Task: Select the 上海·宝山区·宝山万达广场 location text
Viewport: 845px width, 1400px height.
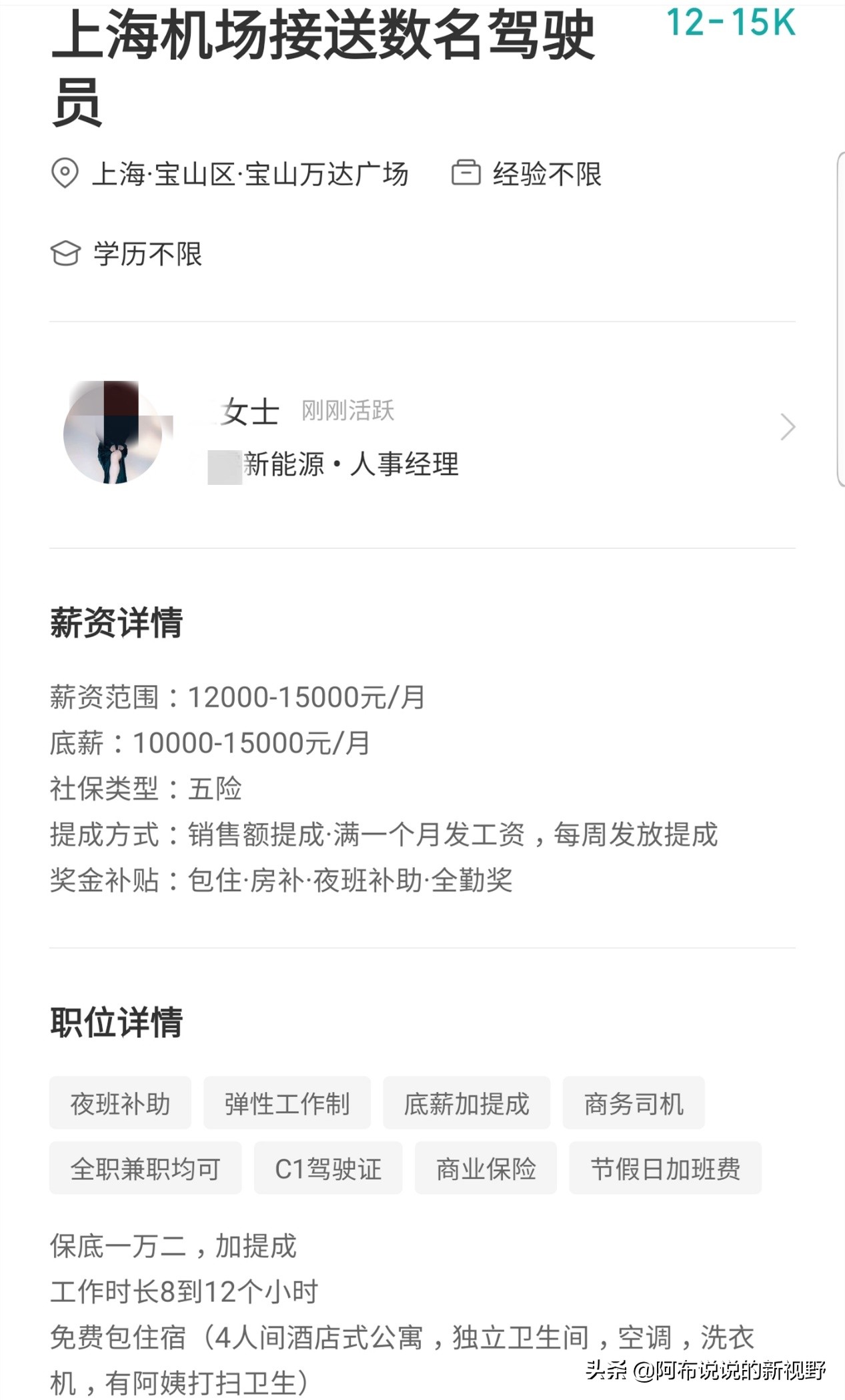Action: 252,175
